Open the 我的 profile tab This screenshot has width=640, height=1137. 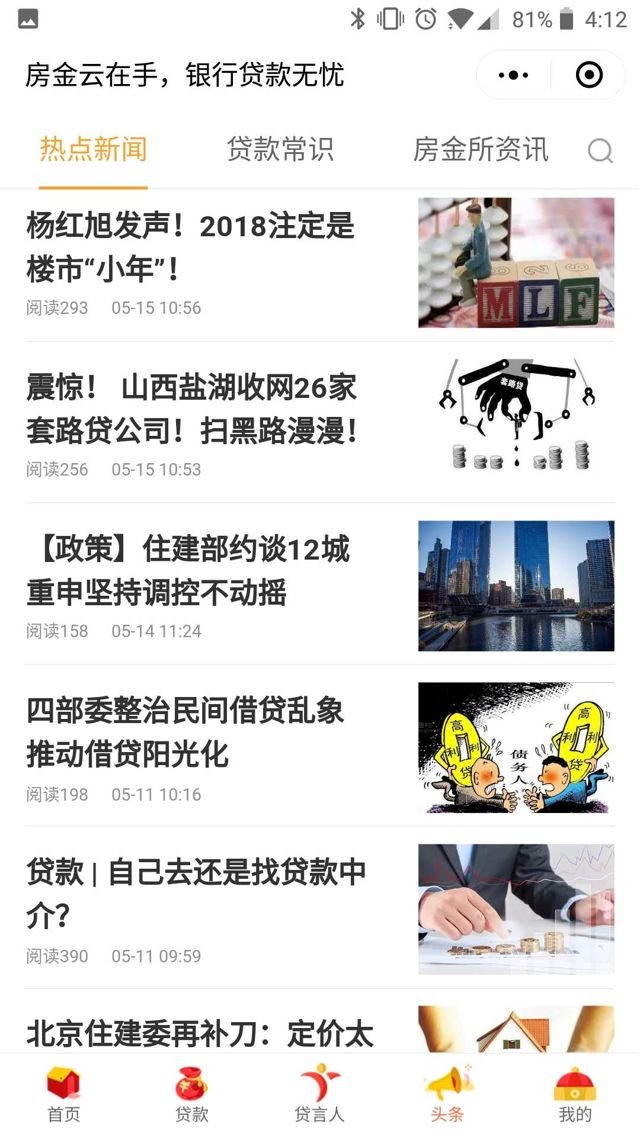pos(575,1094)
